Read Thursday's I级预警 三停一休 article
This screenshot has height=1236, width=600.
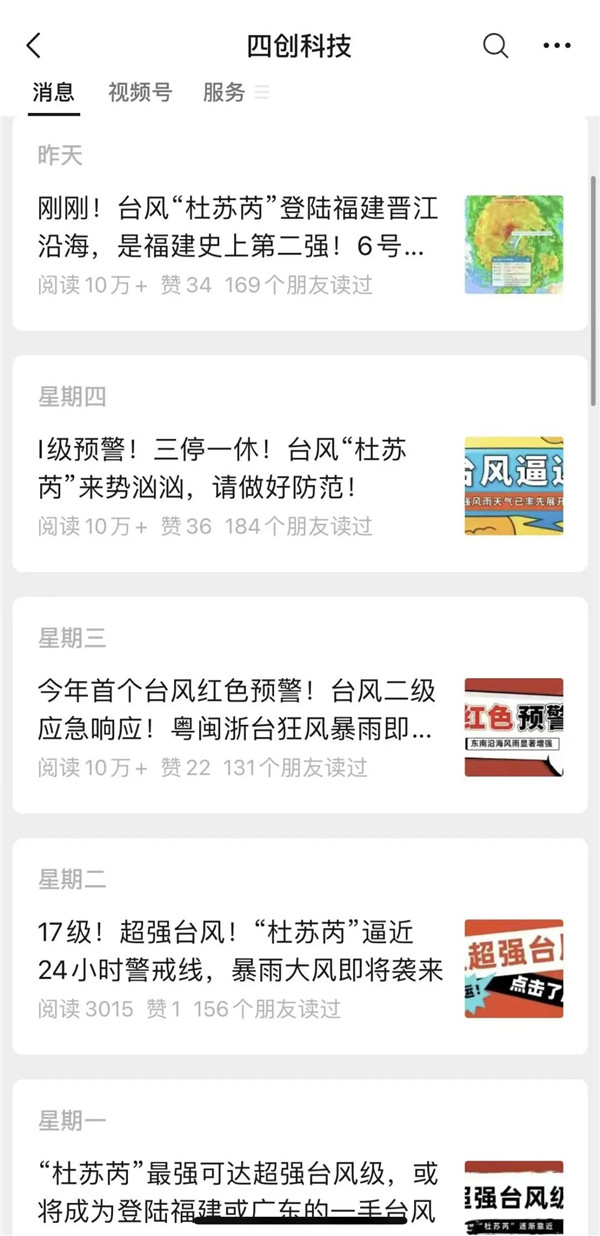(x=224, y=469)
